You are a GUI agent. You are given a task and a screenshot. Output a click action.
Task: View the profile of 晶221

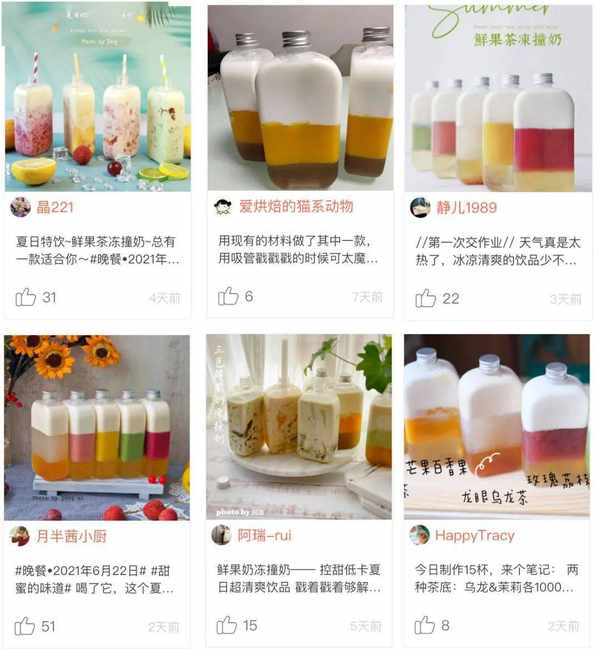(x=20, y=207)
